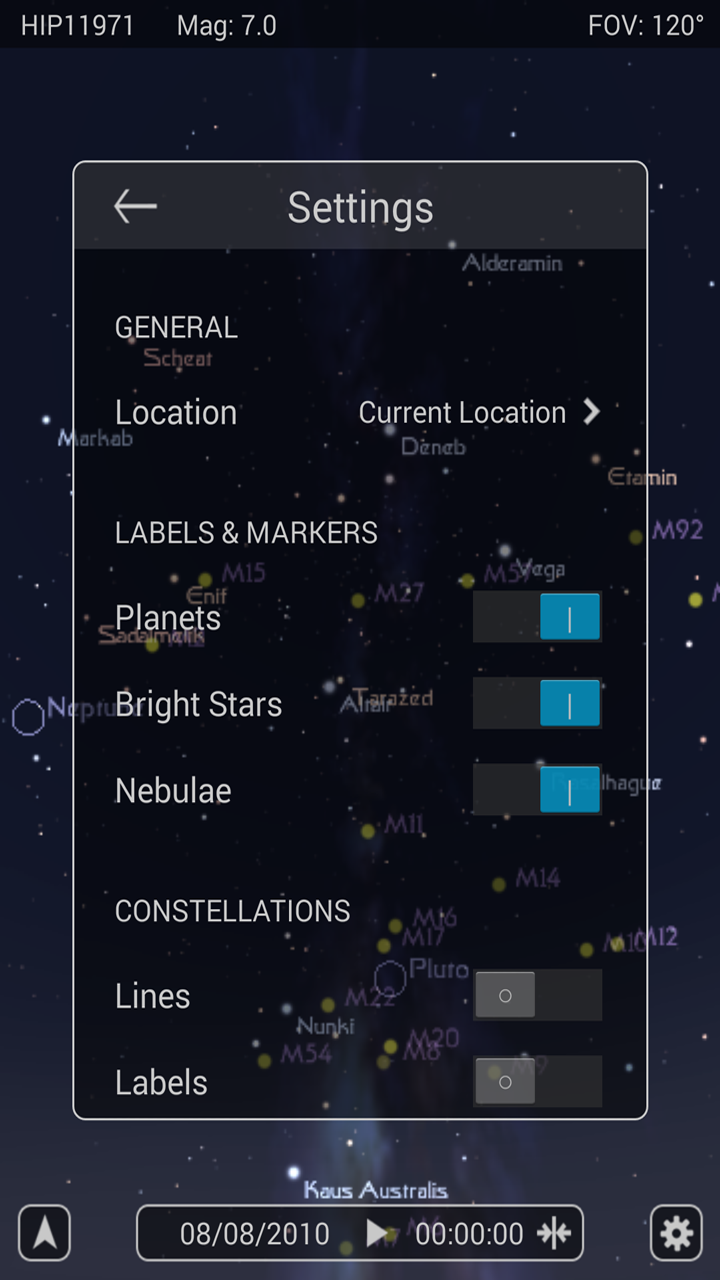Select the Neptune marker on the left edge
The width and height of the screenshot is (720, 1280).
[27, 716]
